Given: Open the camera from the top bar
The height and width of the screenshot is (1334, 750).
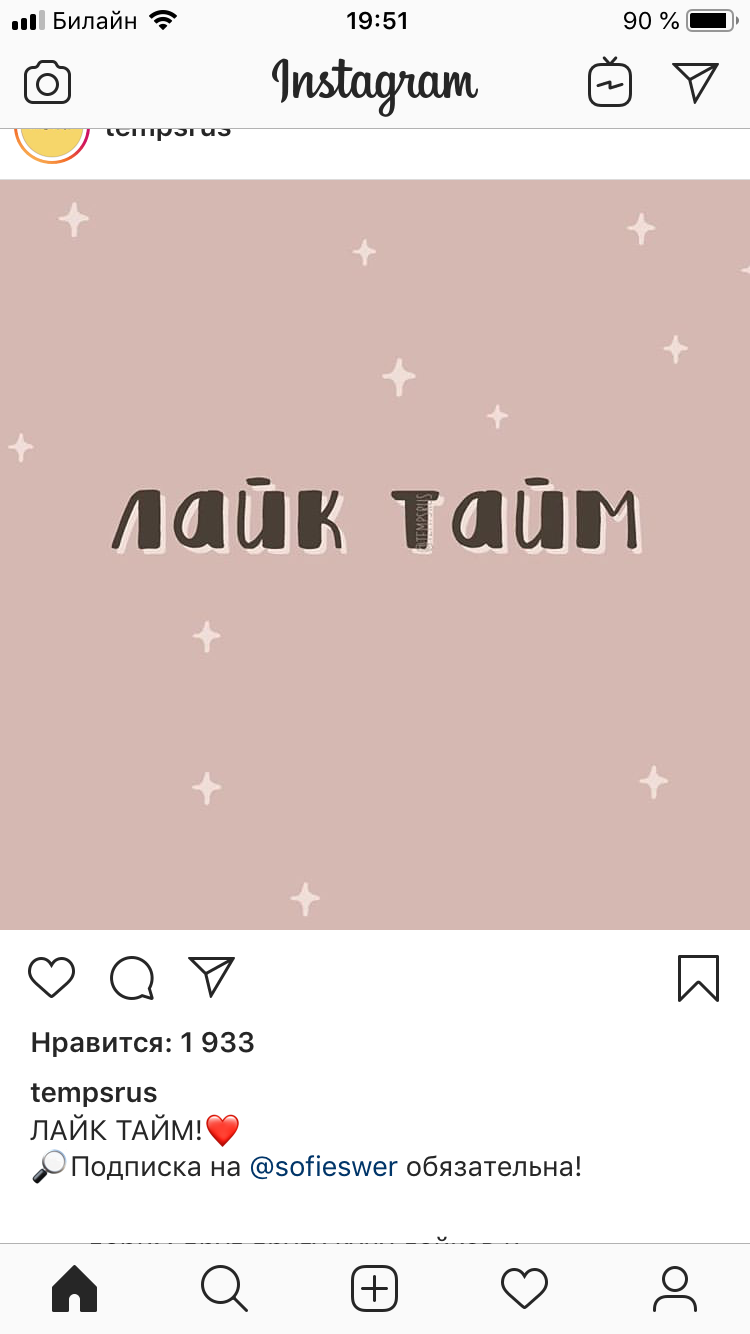Looking at the screenshot, I should [47, 83].
